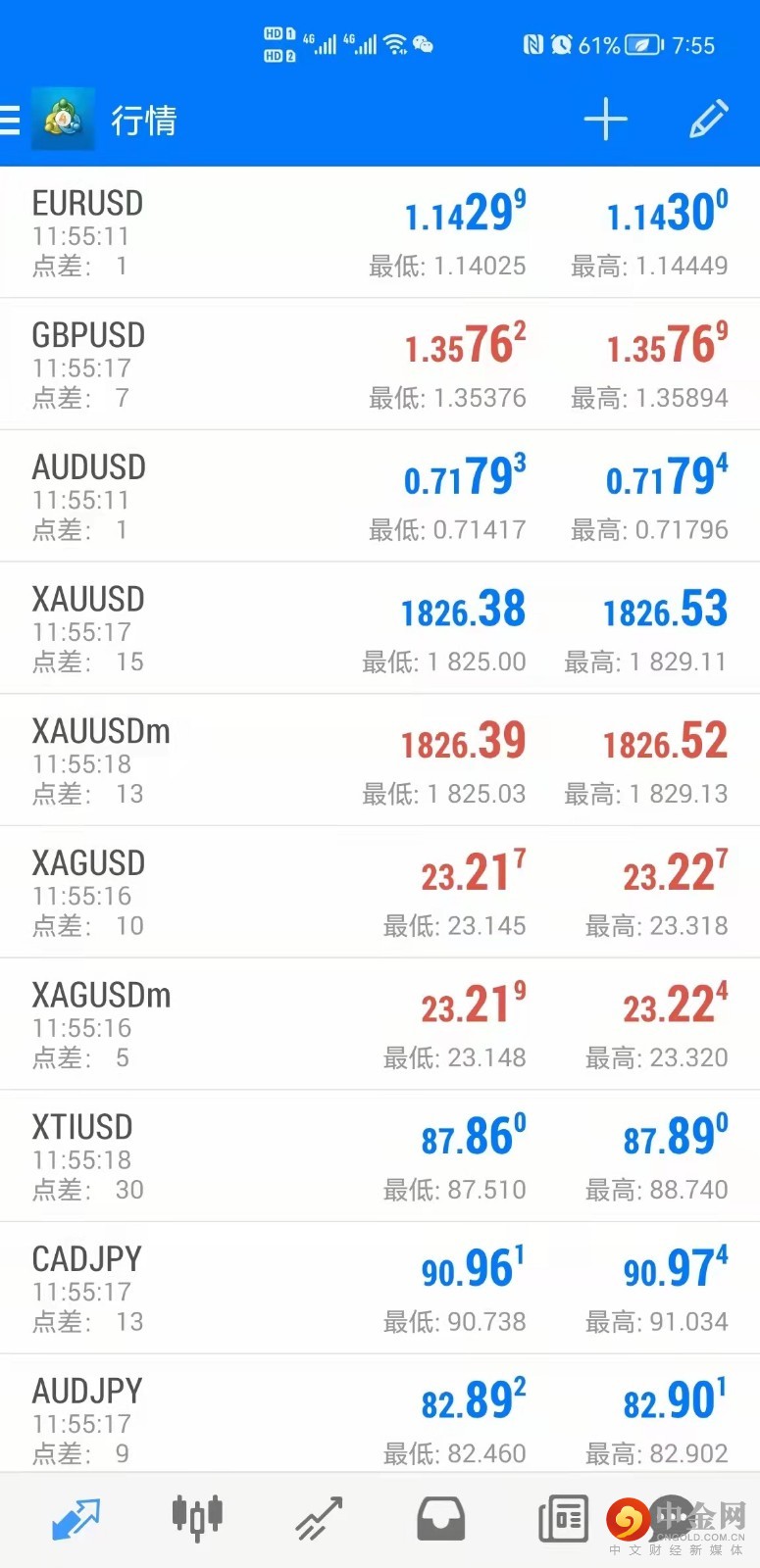Open the XAUUSDm quote row

pyautogui.click(x=380, y=760)
